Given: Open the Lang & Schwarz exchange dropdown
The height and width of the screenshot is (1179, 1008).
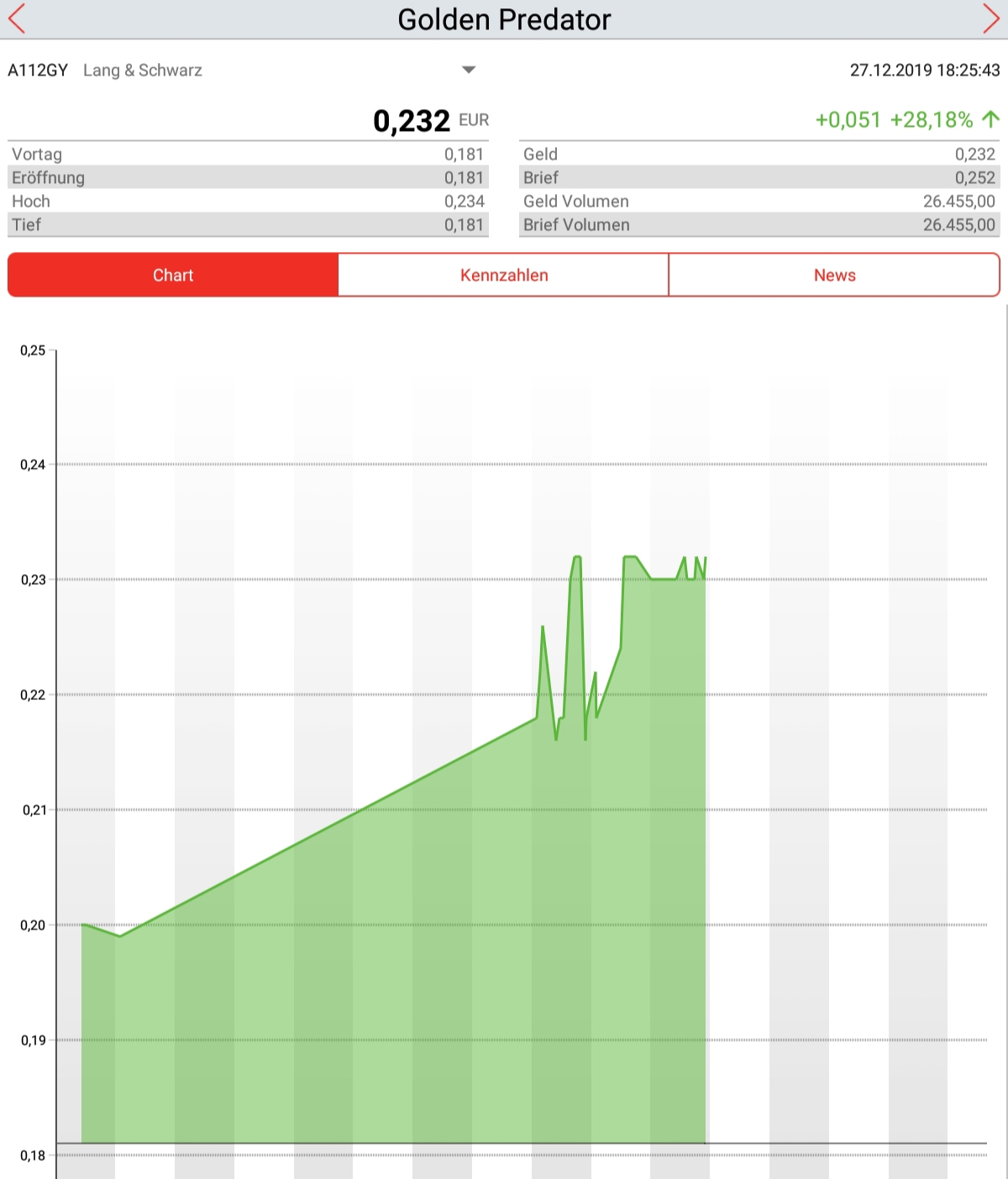Looking at the screenshot, I should [x=469, y=70].
